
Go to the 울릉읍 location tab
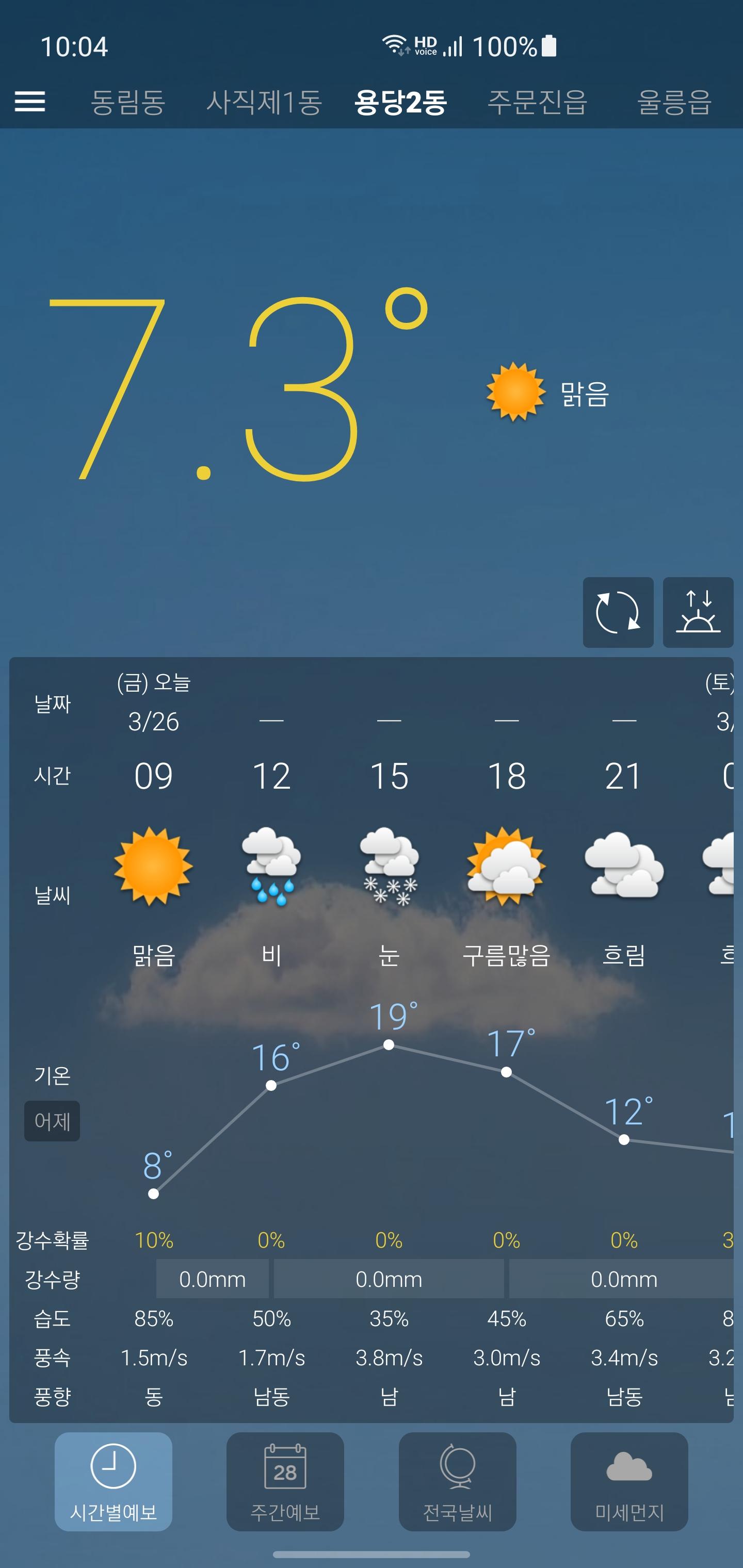coord(674,102)
